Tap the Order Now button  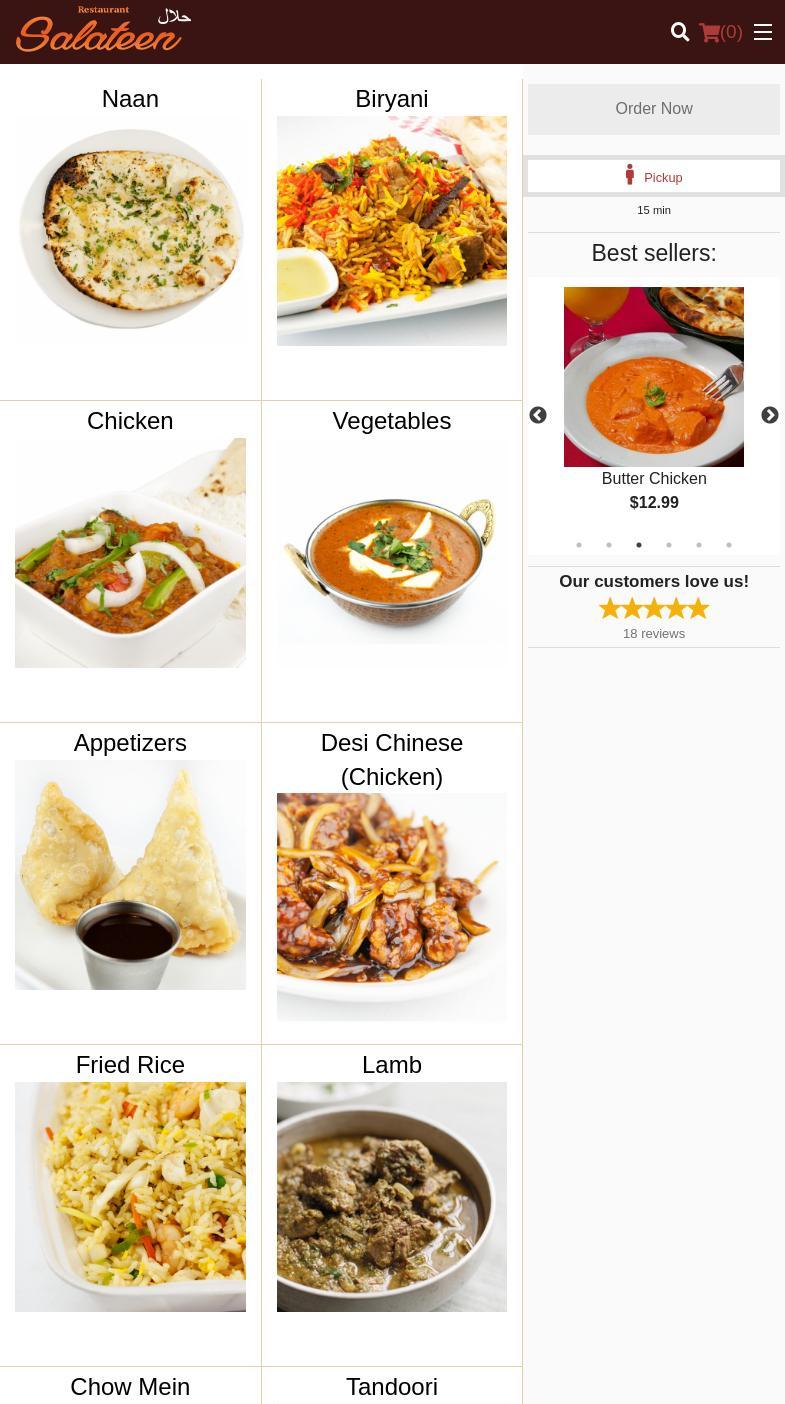[x=653, y=109]
